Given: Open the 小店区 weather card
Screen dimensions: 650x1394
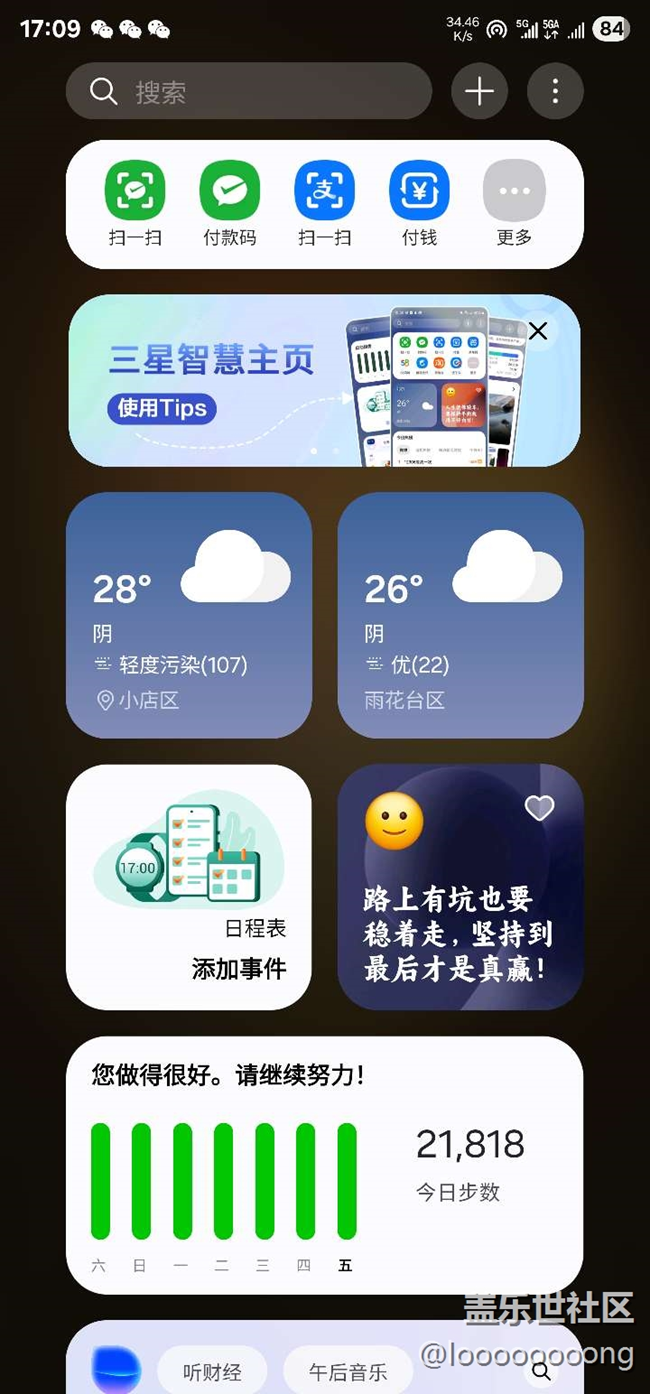Looking at the screenshot, I should [x=189, y=615].
